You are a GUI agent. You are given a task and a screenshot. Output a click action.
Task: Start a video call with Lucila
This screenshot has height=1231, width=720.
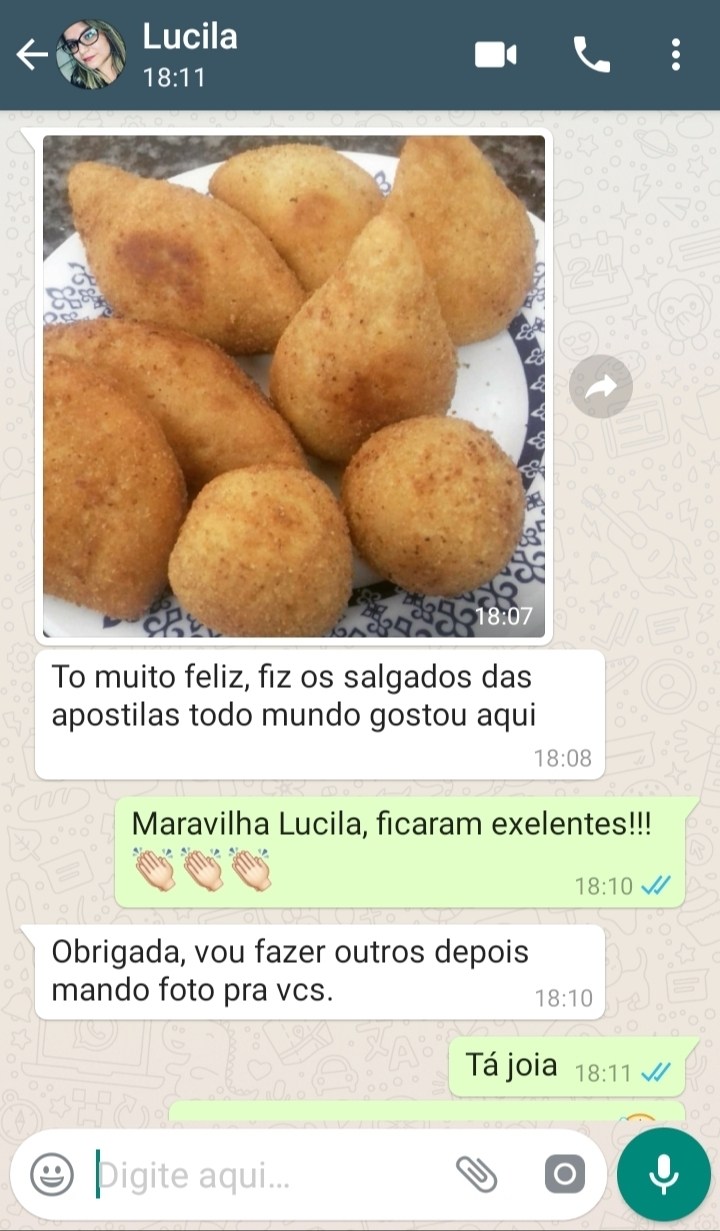(x=495, y=54)
